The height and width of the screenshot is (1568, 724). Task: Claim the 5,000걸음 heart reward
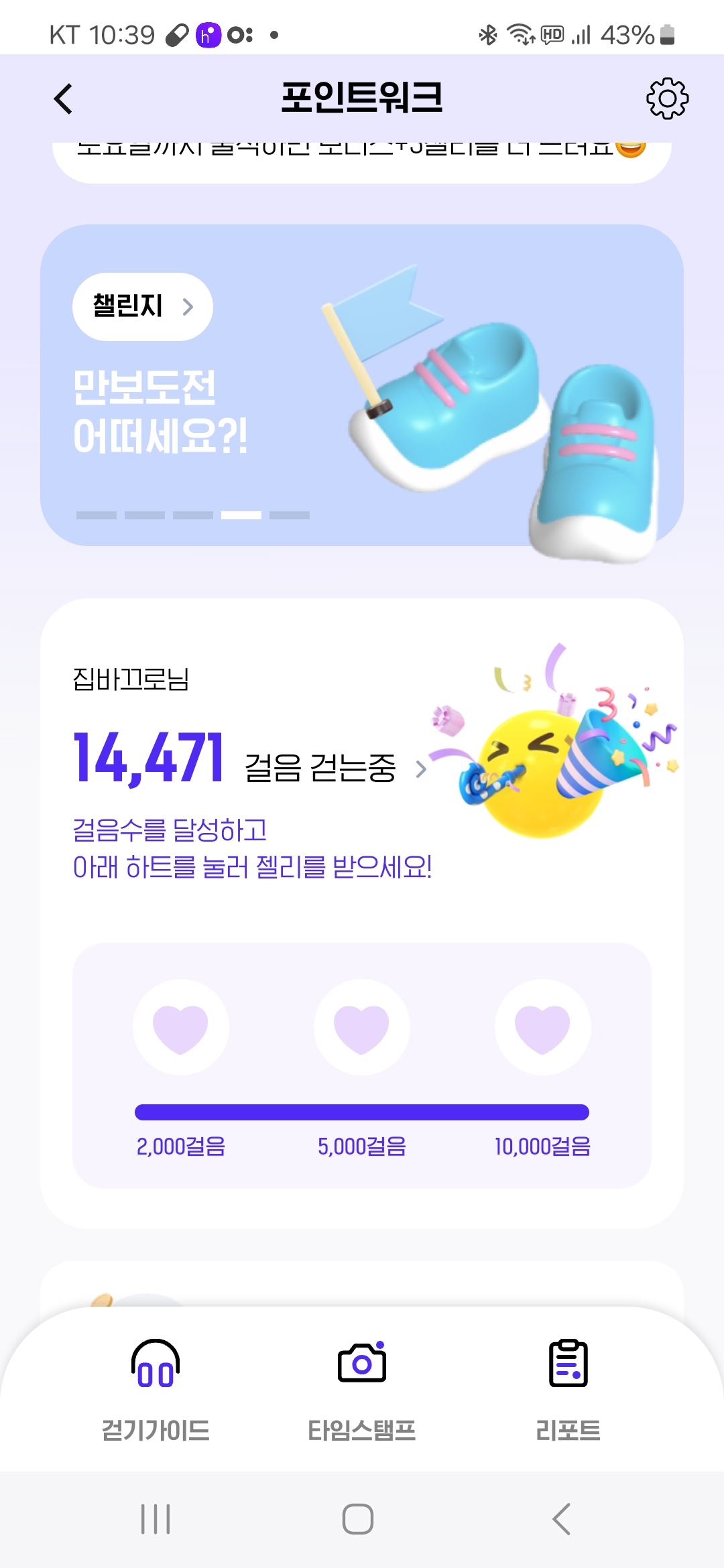tap(361, 1027)
